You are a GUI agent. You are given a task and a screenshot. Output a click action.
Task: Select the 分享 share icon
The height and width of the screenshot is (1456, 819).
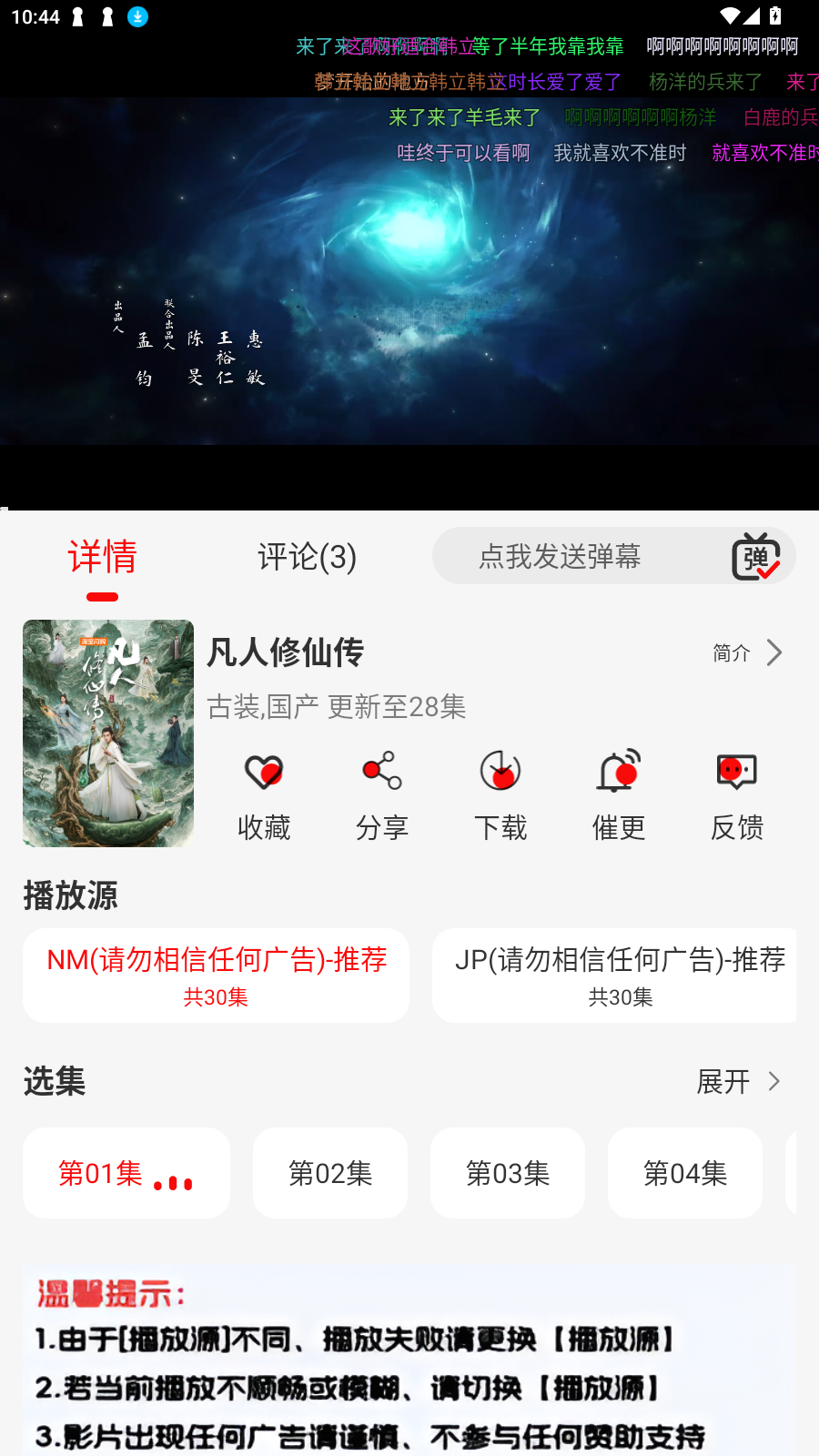[381, 793]
